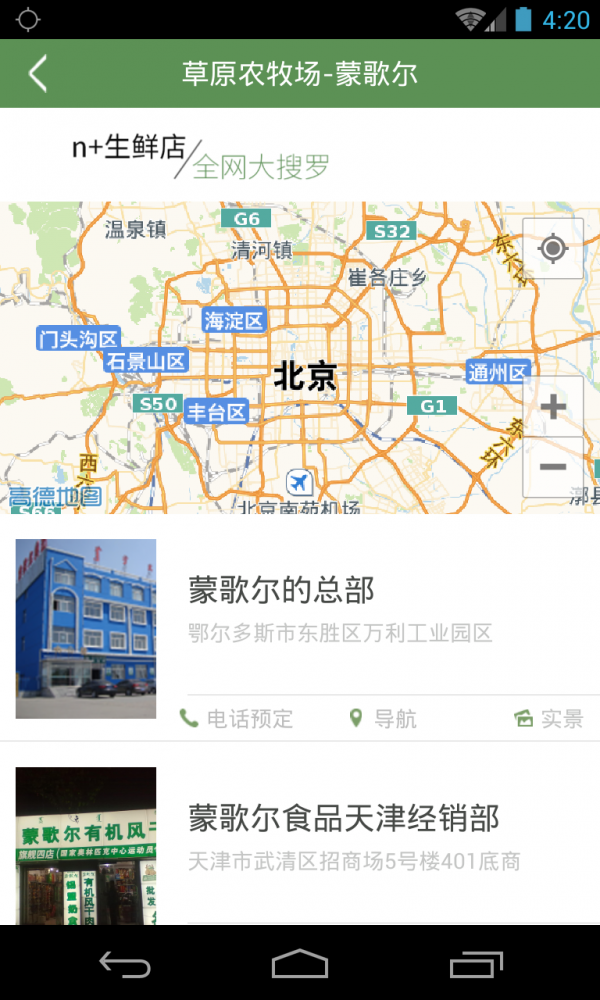
Task: Go back using the header arrow
Action: pos(38,74)
